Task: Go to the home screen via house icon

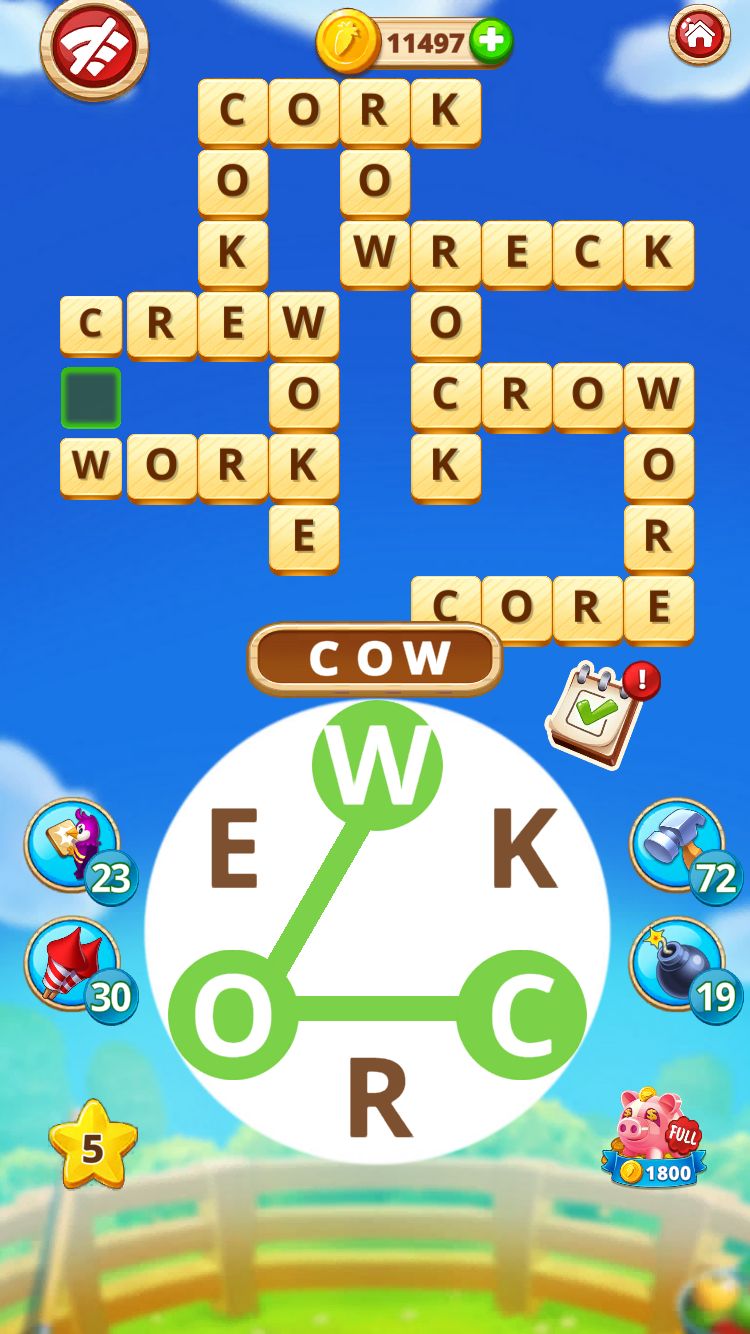Action: 699,36
